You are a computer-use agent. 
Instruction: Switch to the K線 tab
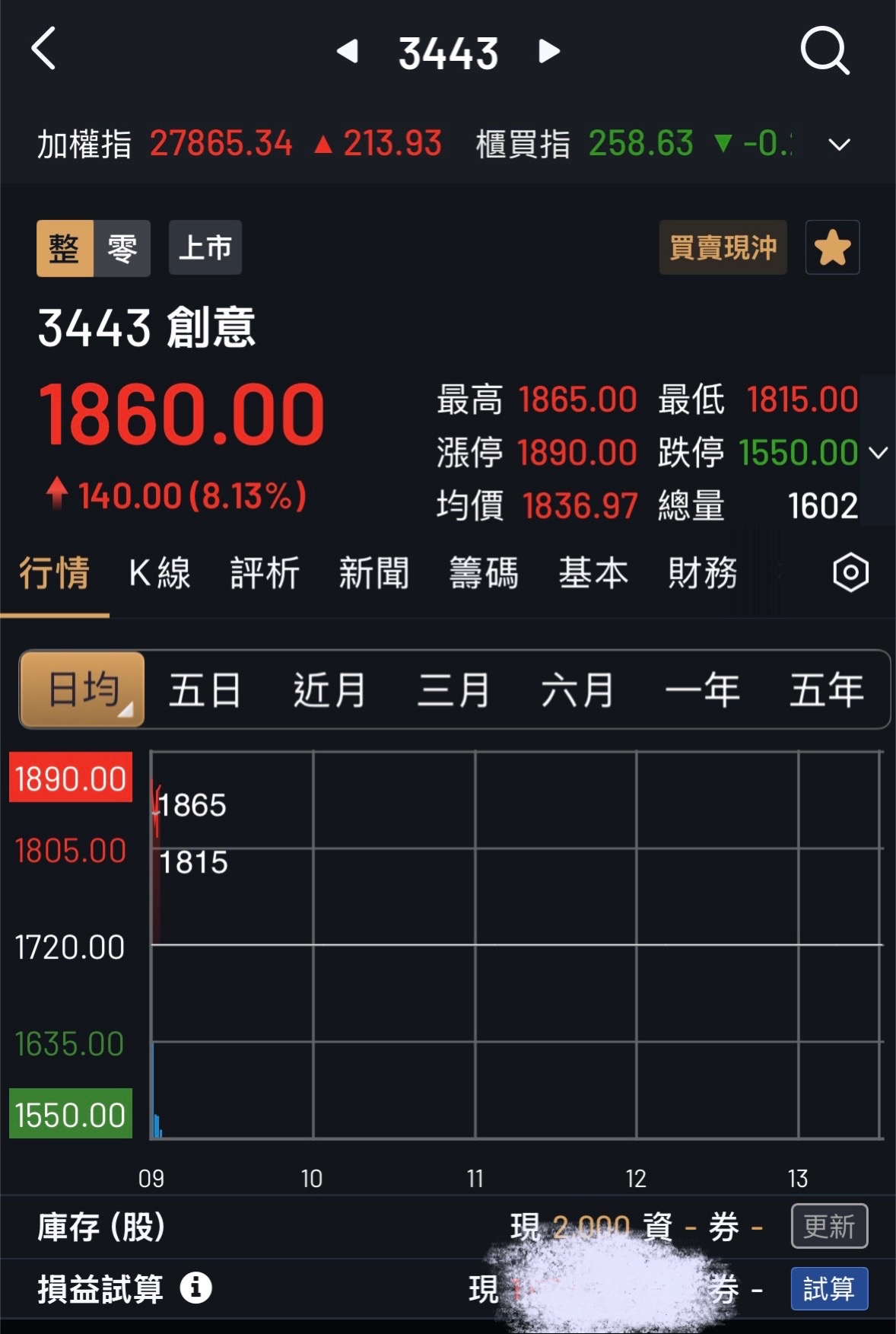click(159, 573)
